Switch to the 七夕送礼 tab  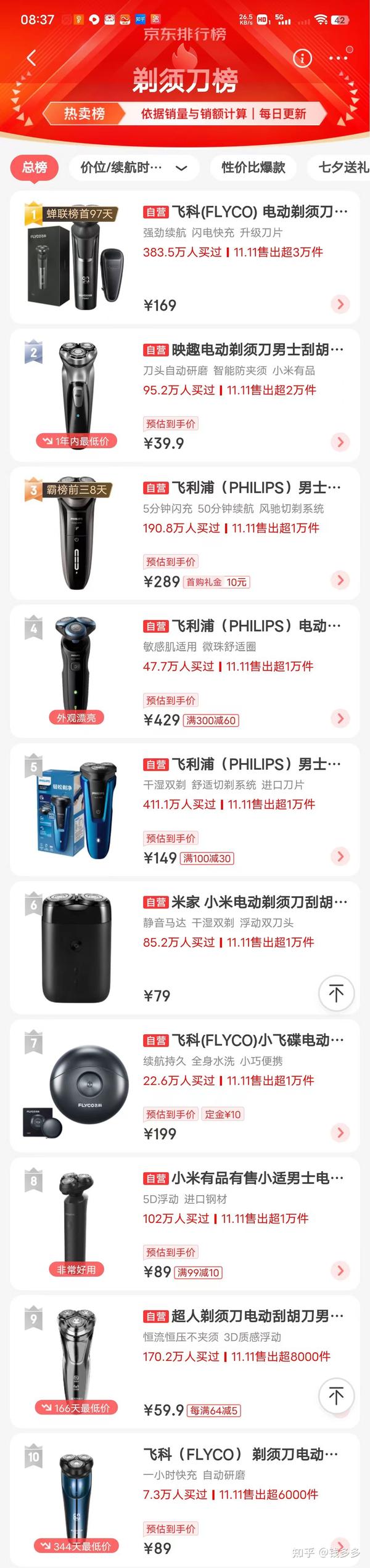[x=343, y=168]
